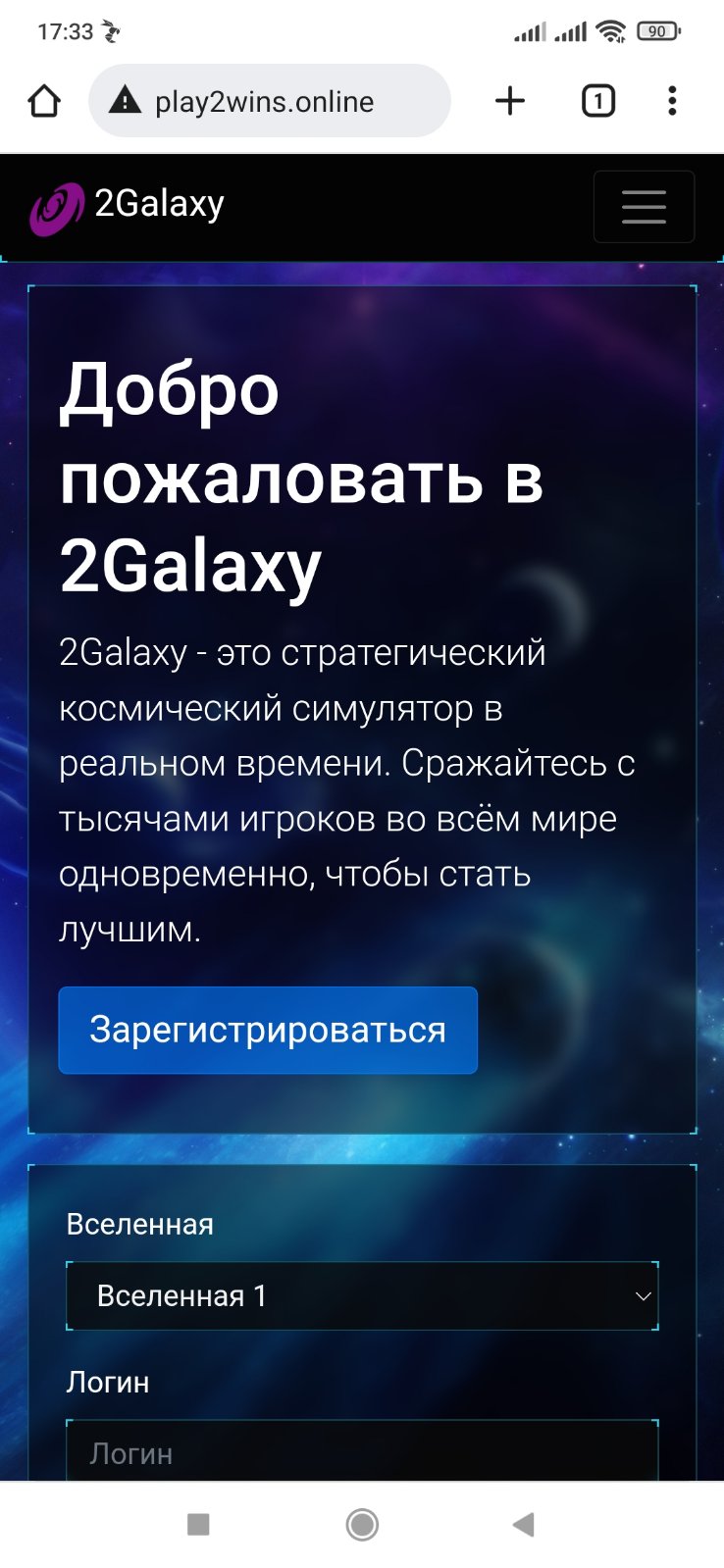Open recent apps from navigation bar
This screenshot has height=1568, width=724.
coord(198,1524)
